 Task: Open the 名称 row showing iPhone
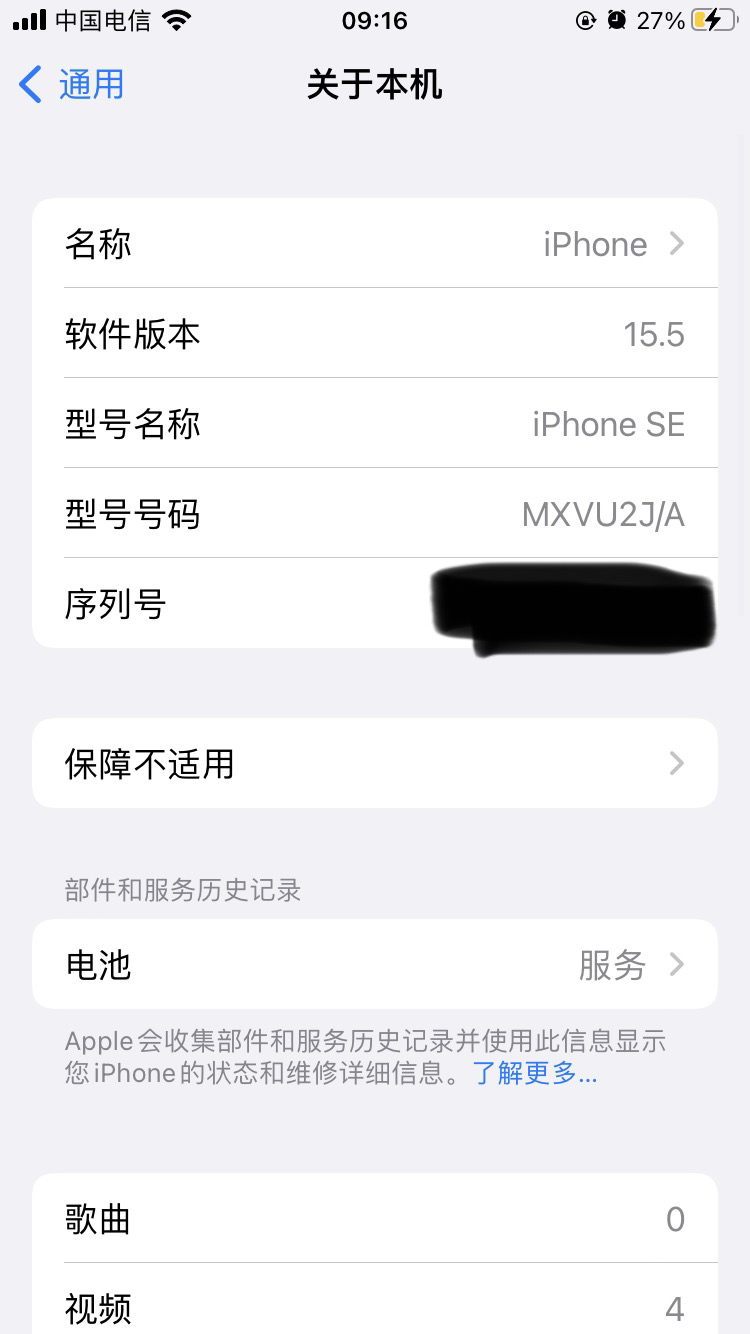375,243
